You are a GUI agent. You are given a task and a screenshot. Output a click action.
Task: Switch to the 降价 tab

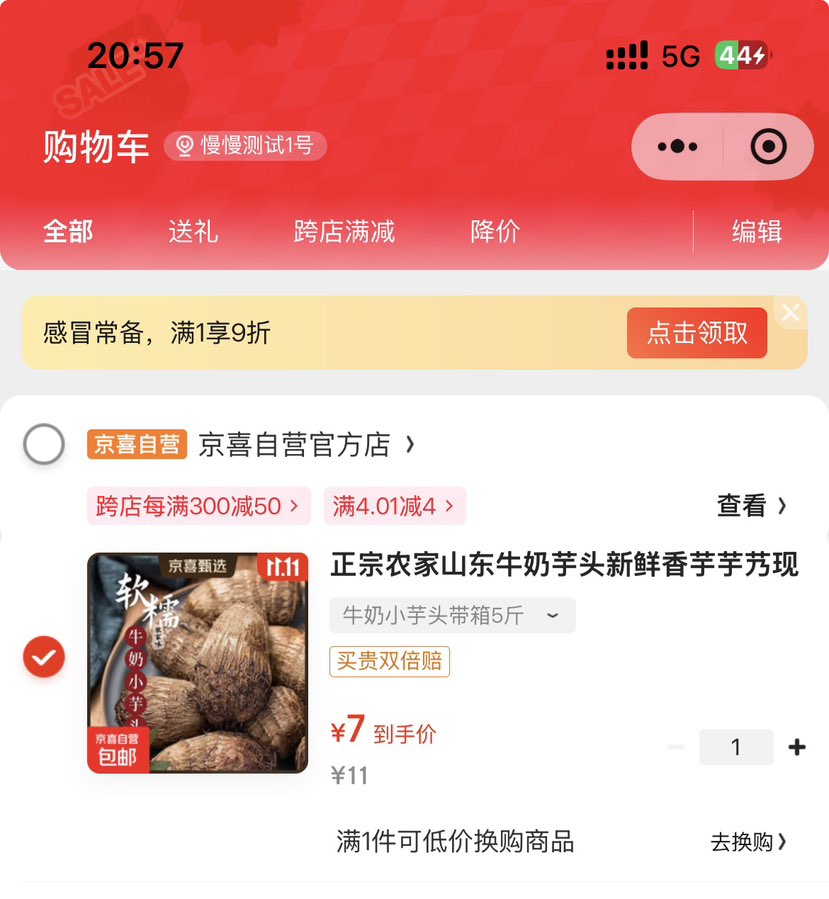coord(493,231)
